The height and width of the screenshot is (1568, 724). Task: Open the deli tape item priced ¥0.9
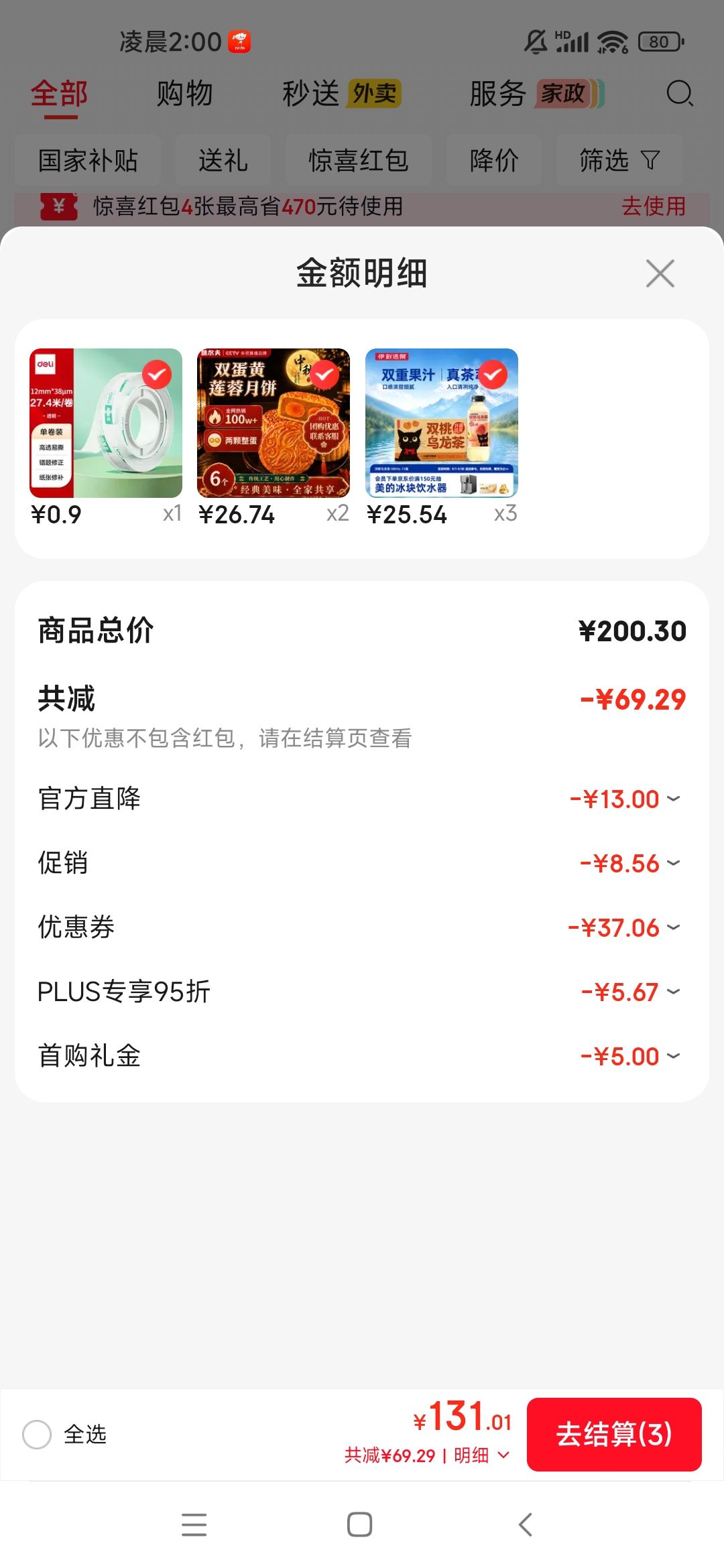click(106, 423)
